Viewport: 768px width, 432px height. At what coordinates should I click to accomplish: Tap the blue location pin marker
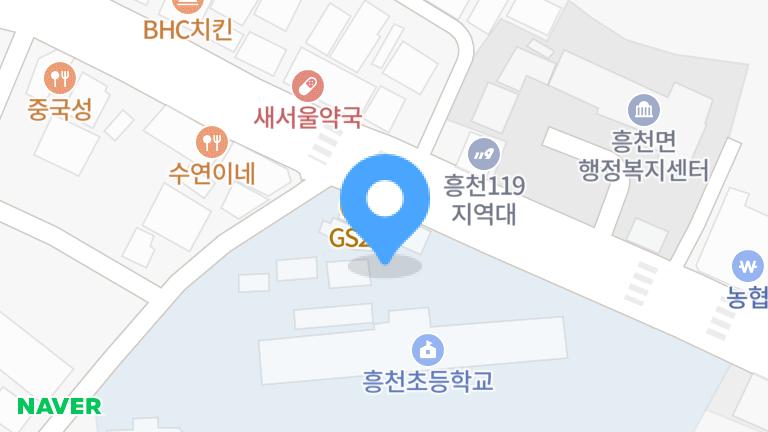385,202
